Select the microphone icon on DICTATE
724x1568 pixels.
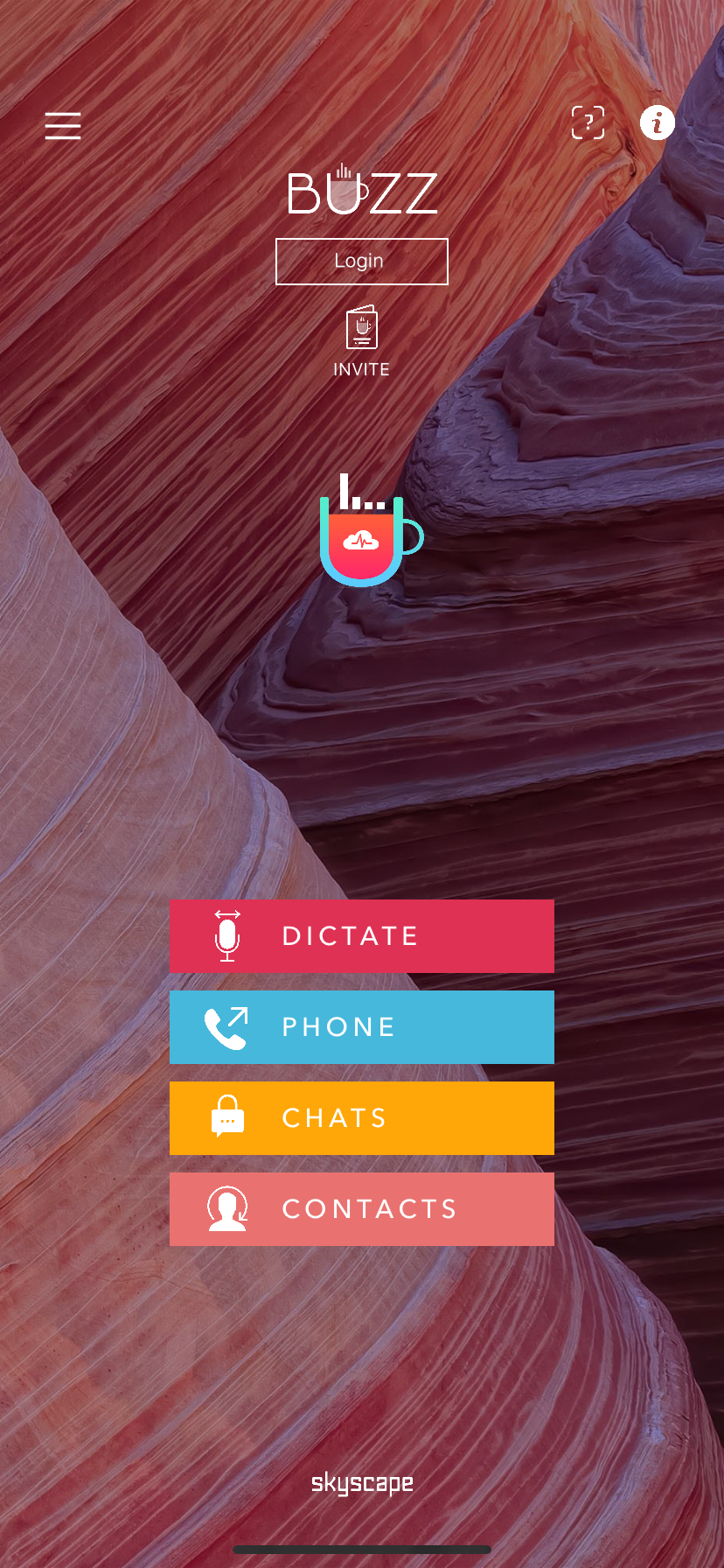(x=226, y=935)
